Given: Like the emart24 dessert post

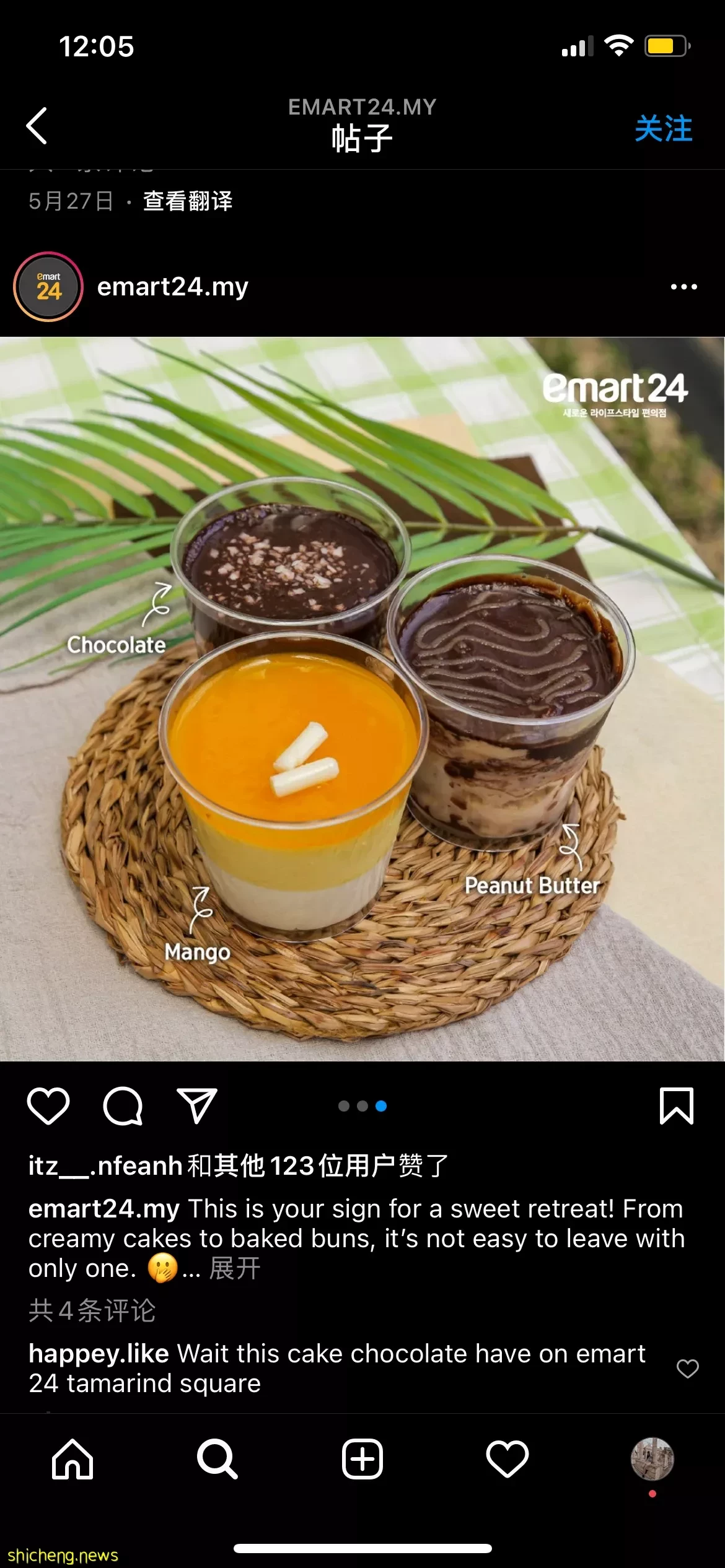Looking at the screenshot, I should [48, 1105].
